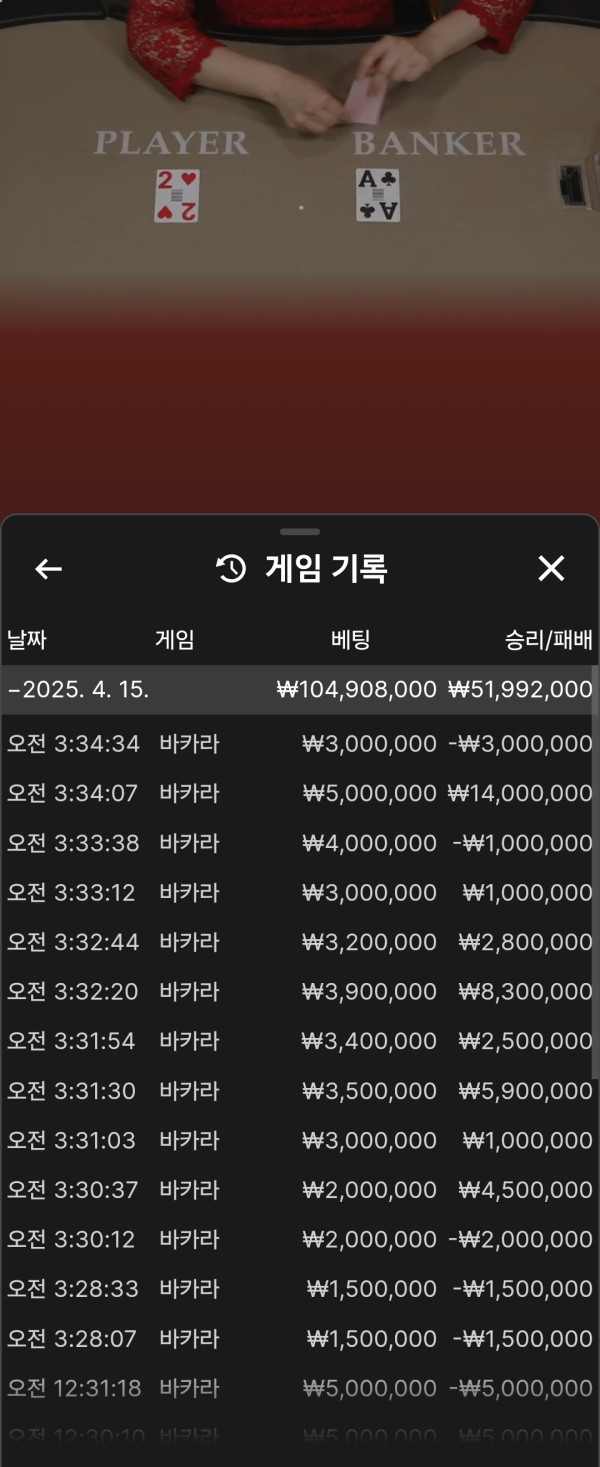The height and width of the screenshot is (1467, 600).
Task: Go back with the arrow in game history
Action: click(48, 569)
